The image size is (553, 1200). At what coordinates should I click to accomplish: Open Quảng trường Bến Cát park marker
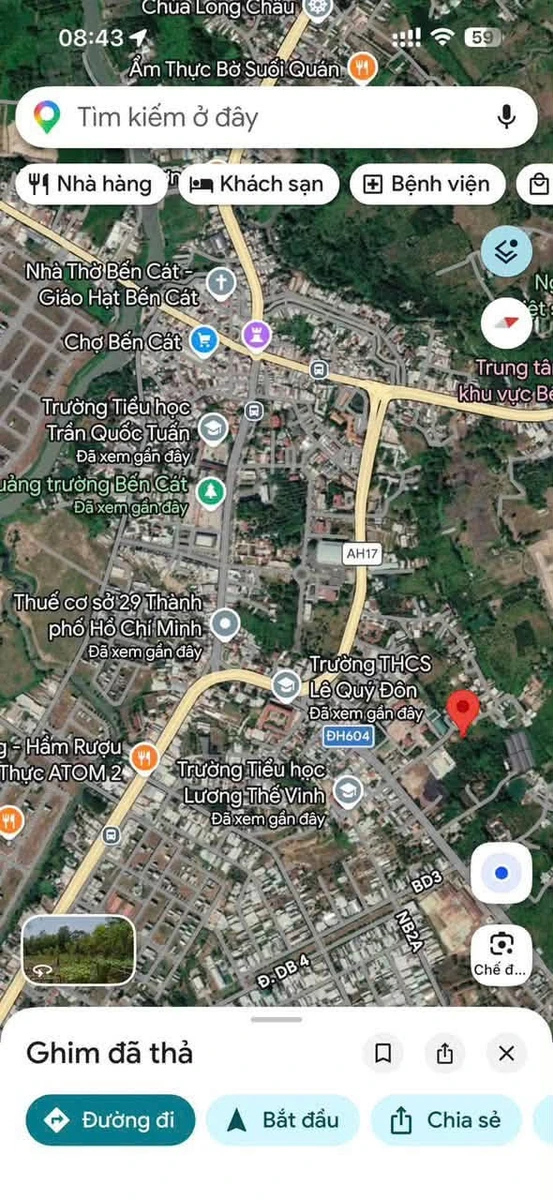click(x=209, y=490)
